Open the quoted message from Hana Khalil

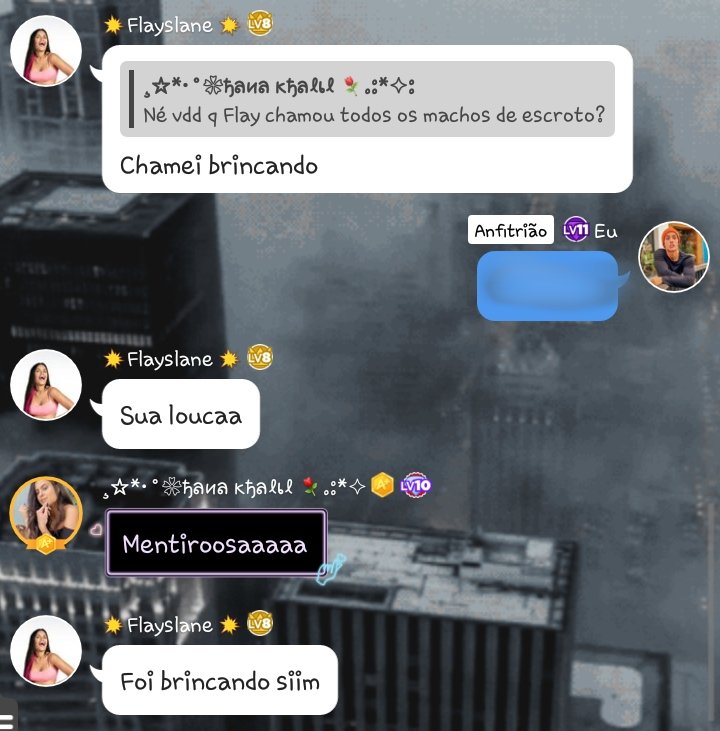367,100
